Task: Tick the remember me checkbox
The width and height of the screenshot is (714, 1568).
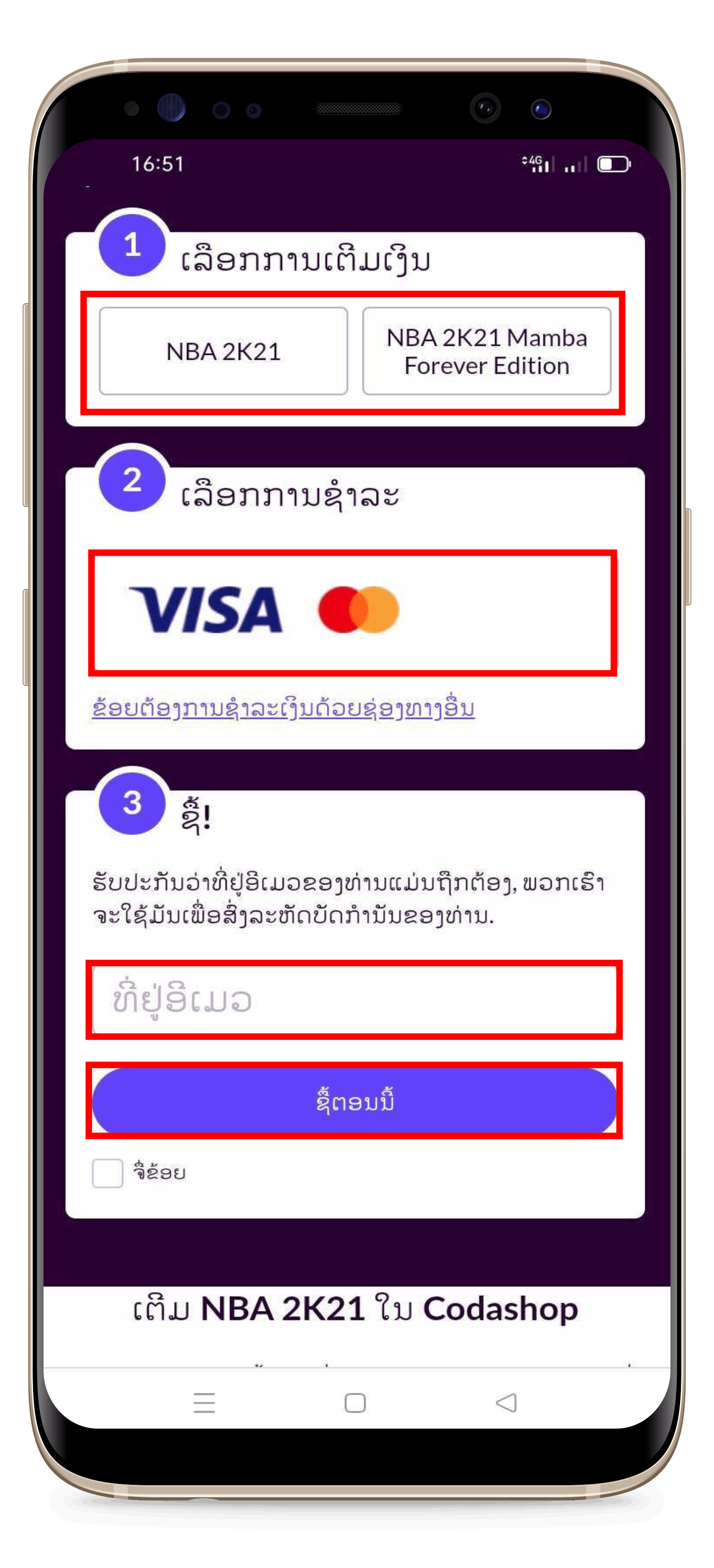Action: 108,1173
